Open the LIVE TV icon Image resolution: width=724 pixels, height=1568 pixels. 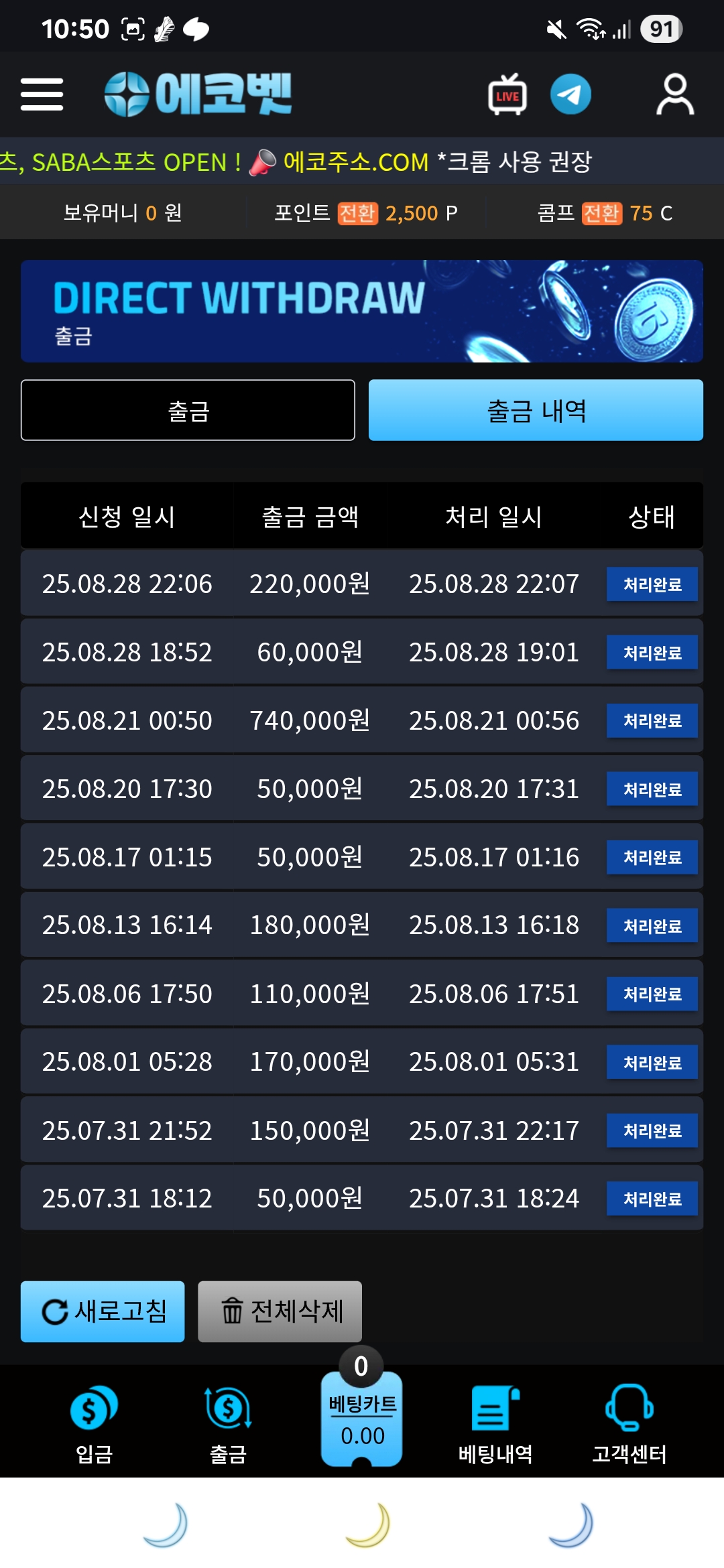coord(507,94)
